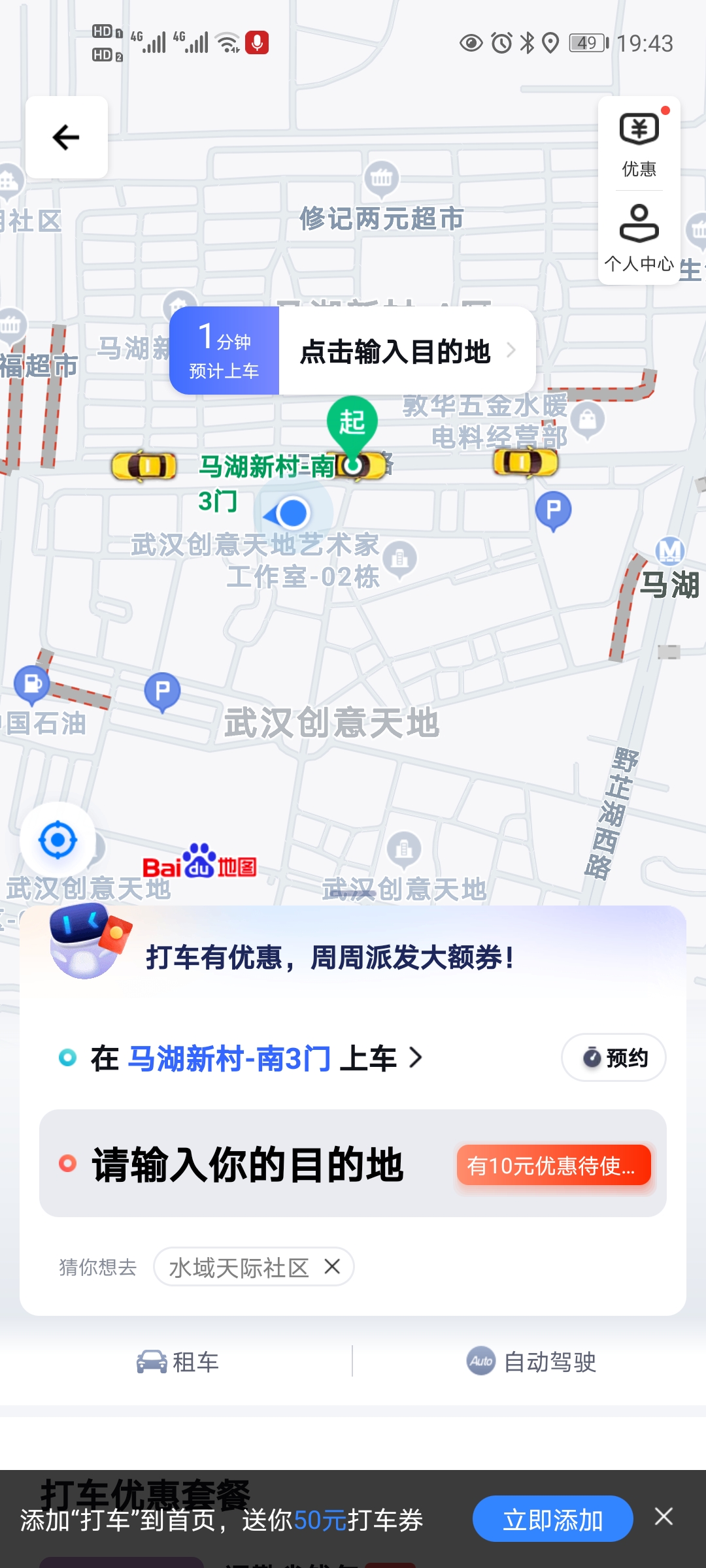The image size is (706, 1568).
Task: Tap the back arrow to exit ride-hailing
Action: (x=65, y=137)
